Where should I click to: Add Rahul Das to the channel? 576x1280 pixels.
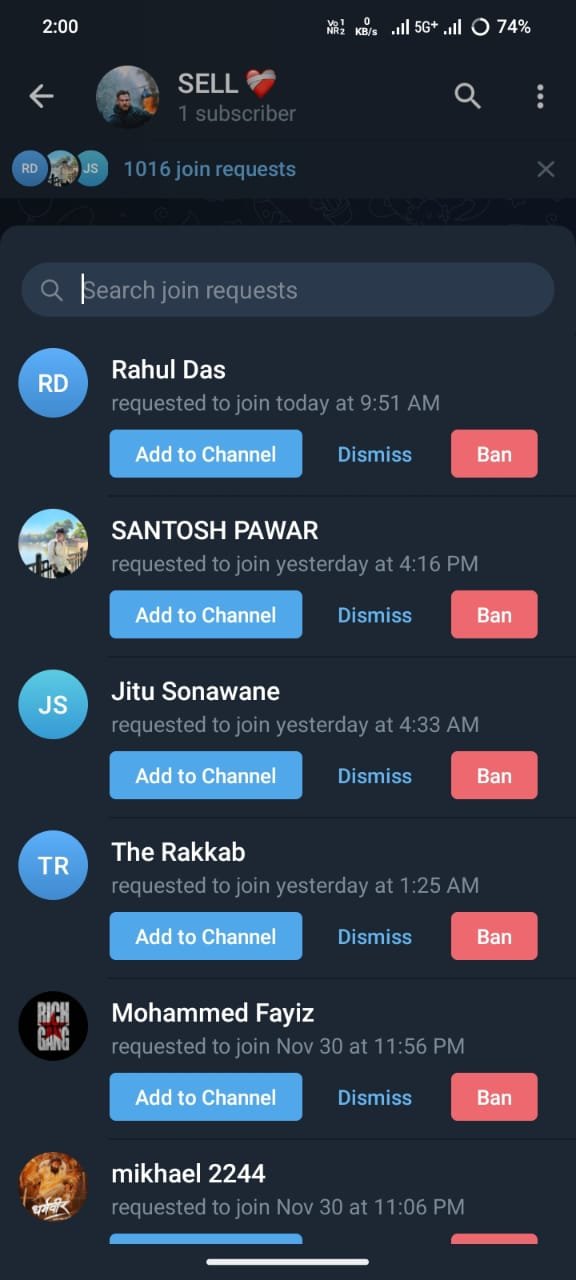(206, 454)
